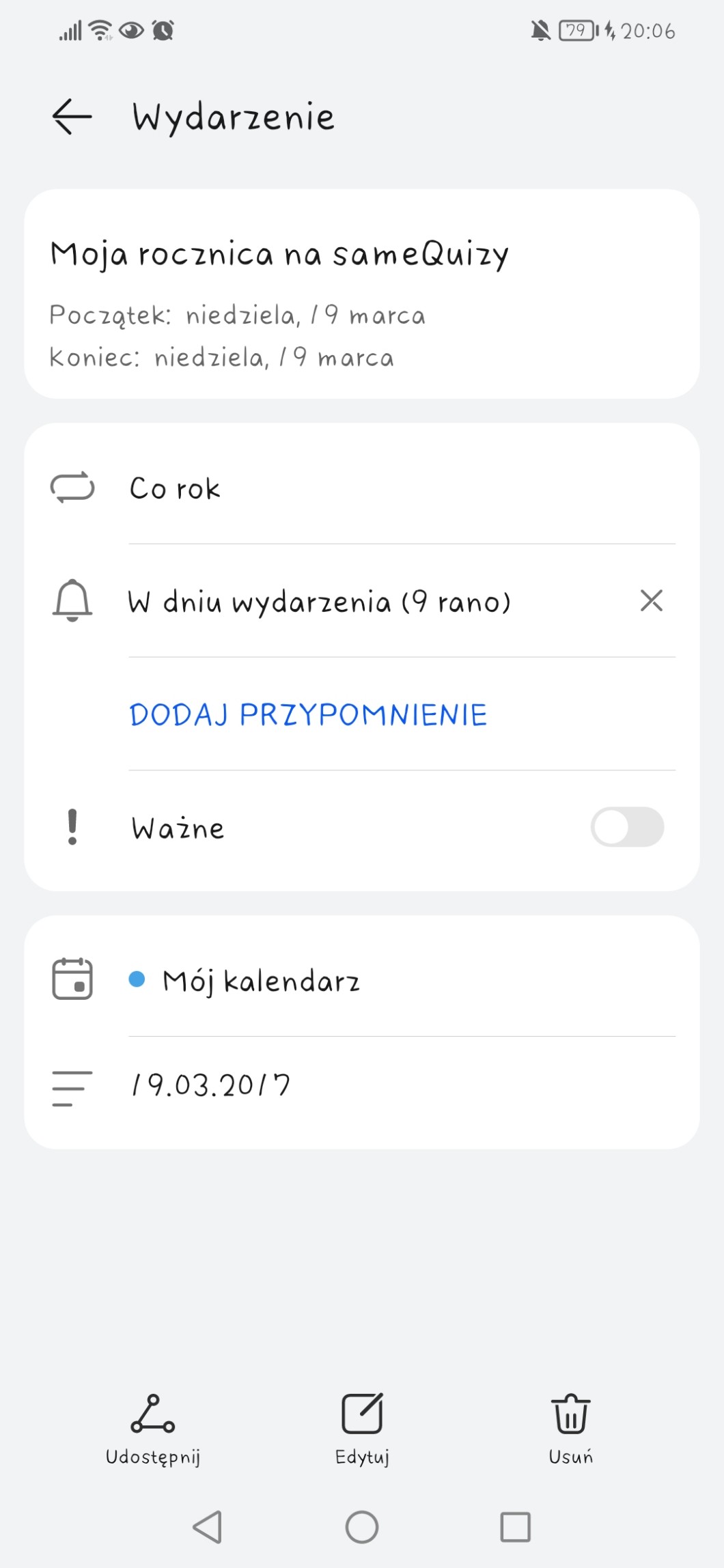Go back from the Wydarzenie screen
The width and height of the screenshot is (724, 1568).
72,117
